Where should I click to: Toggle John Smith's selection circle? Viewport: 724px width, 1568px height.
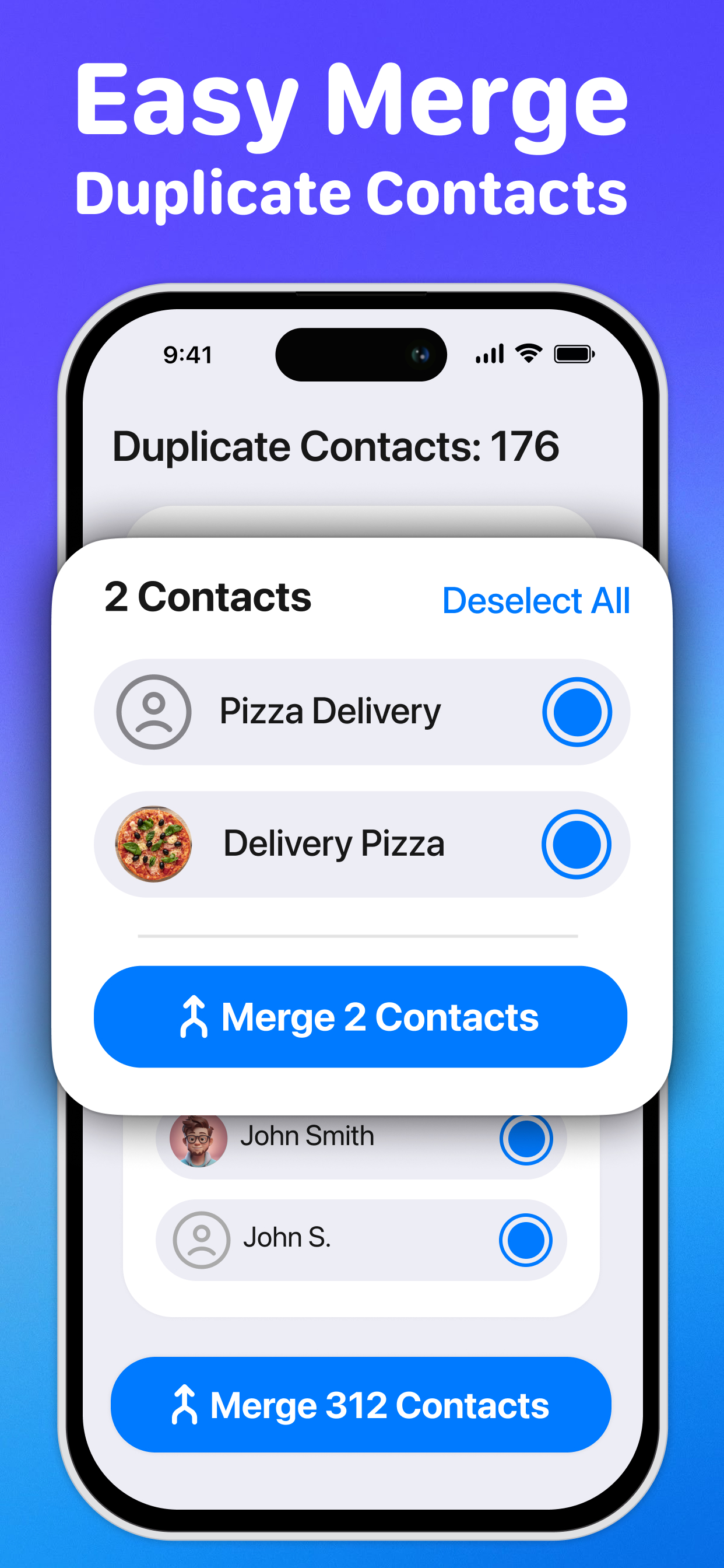point(526,1137)
